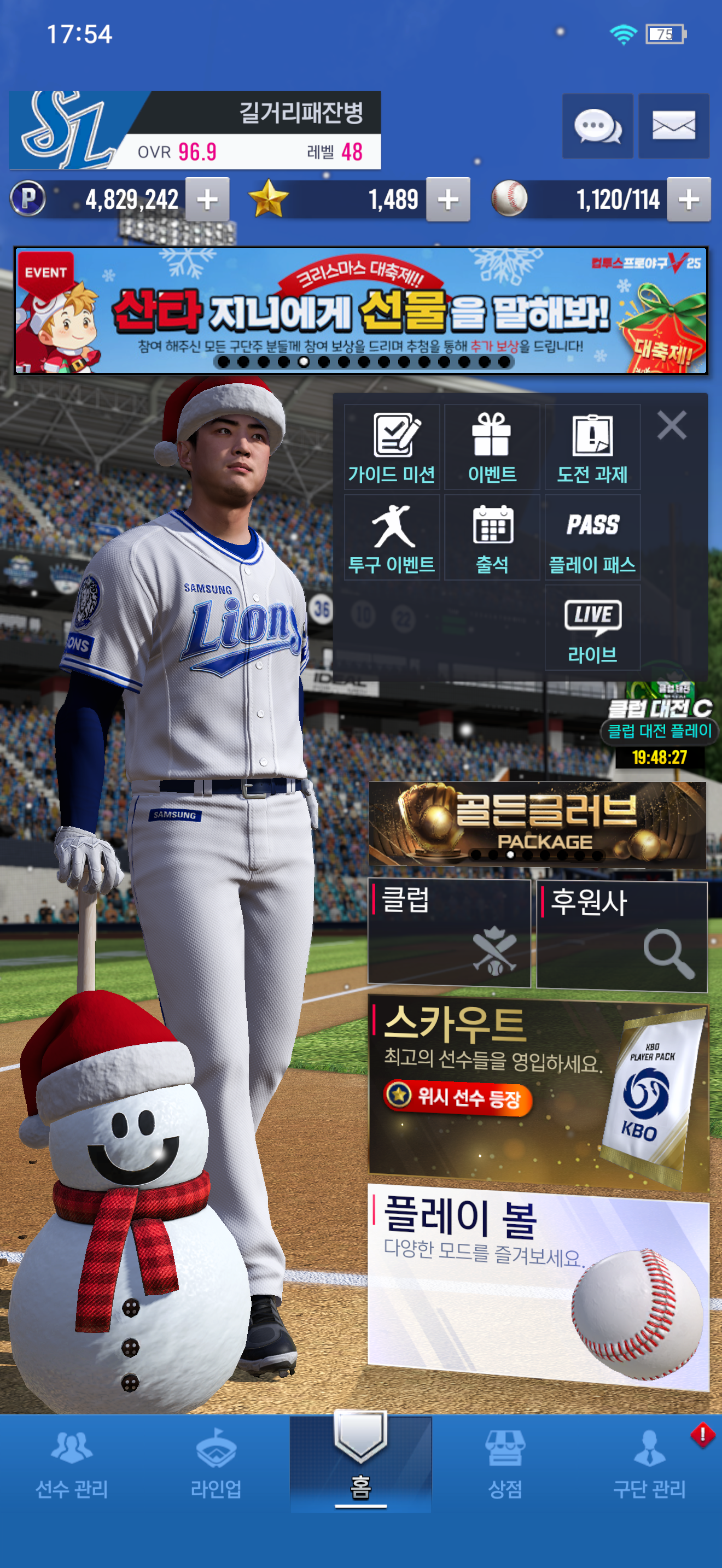722x1568 pixels.
Task: Add stars with the plus next to 1,489
Action: 448,200
